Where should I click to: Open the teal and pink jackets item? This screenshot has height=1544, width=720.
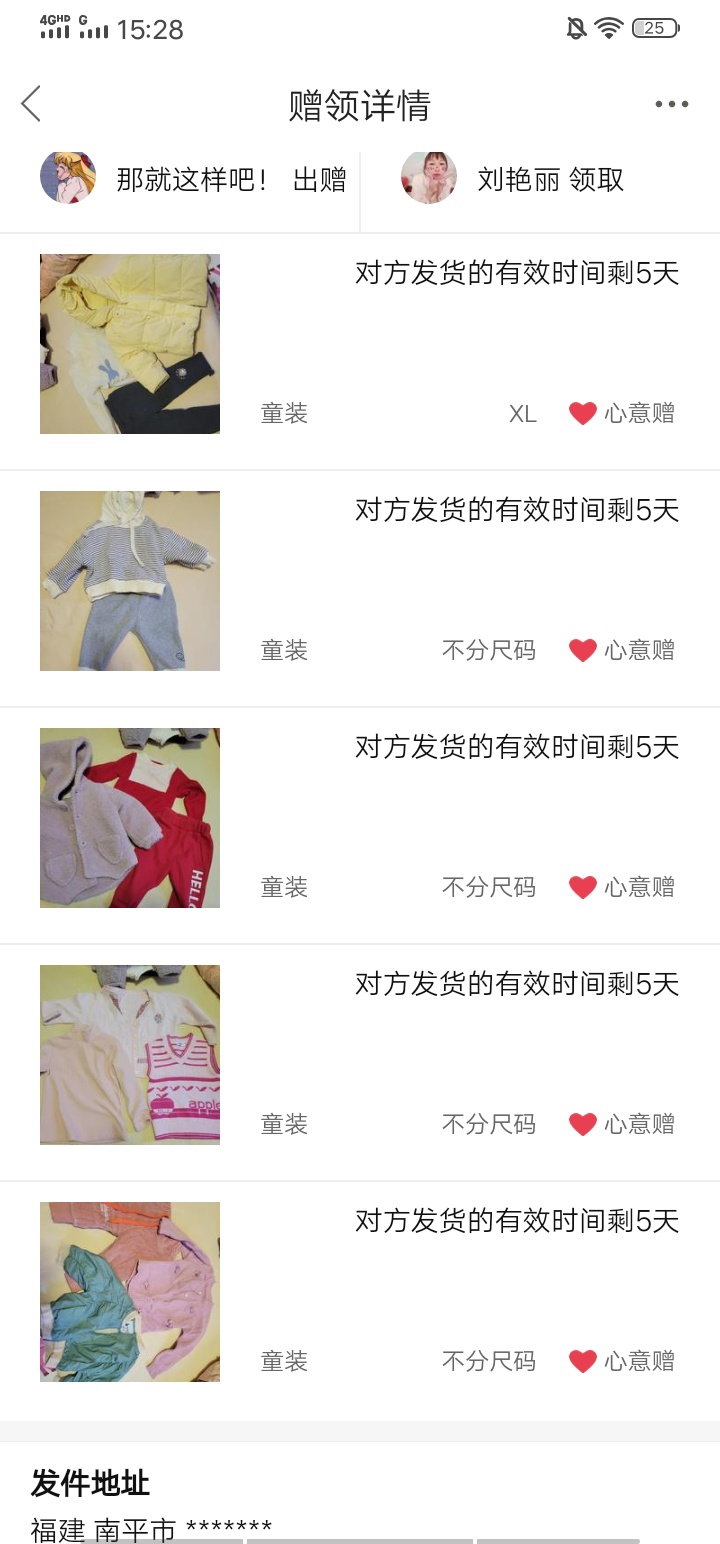pos(130,1292)
